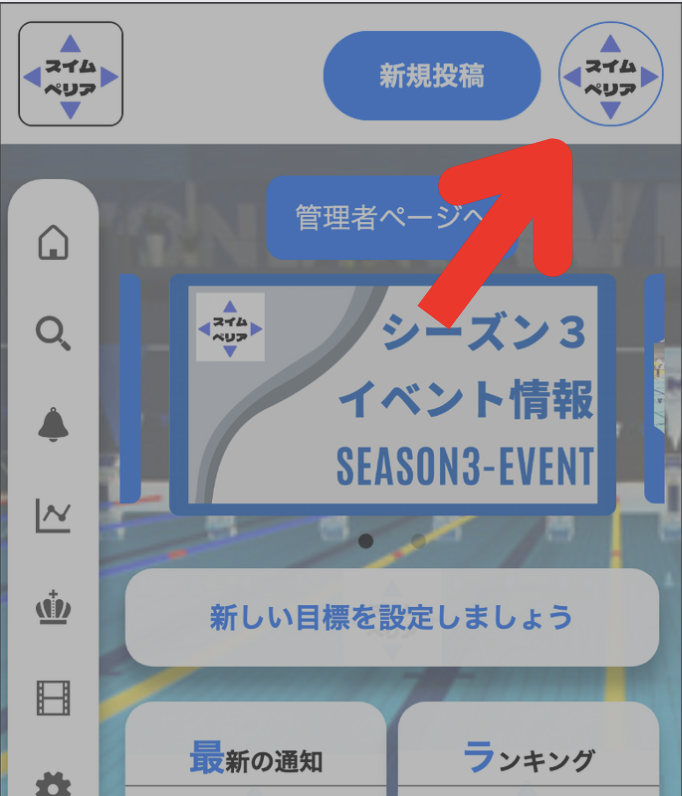Open the notifications bell in the sidebar
The image size is (682, 796).
pyautogui.click(x=53, y=424)
